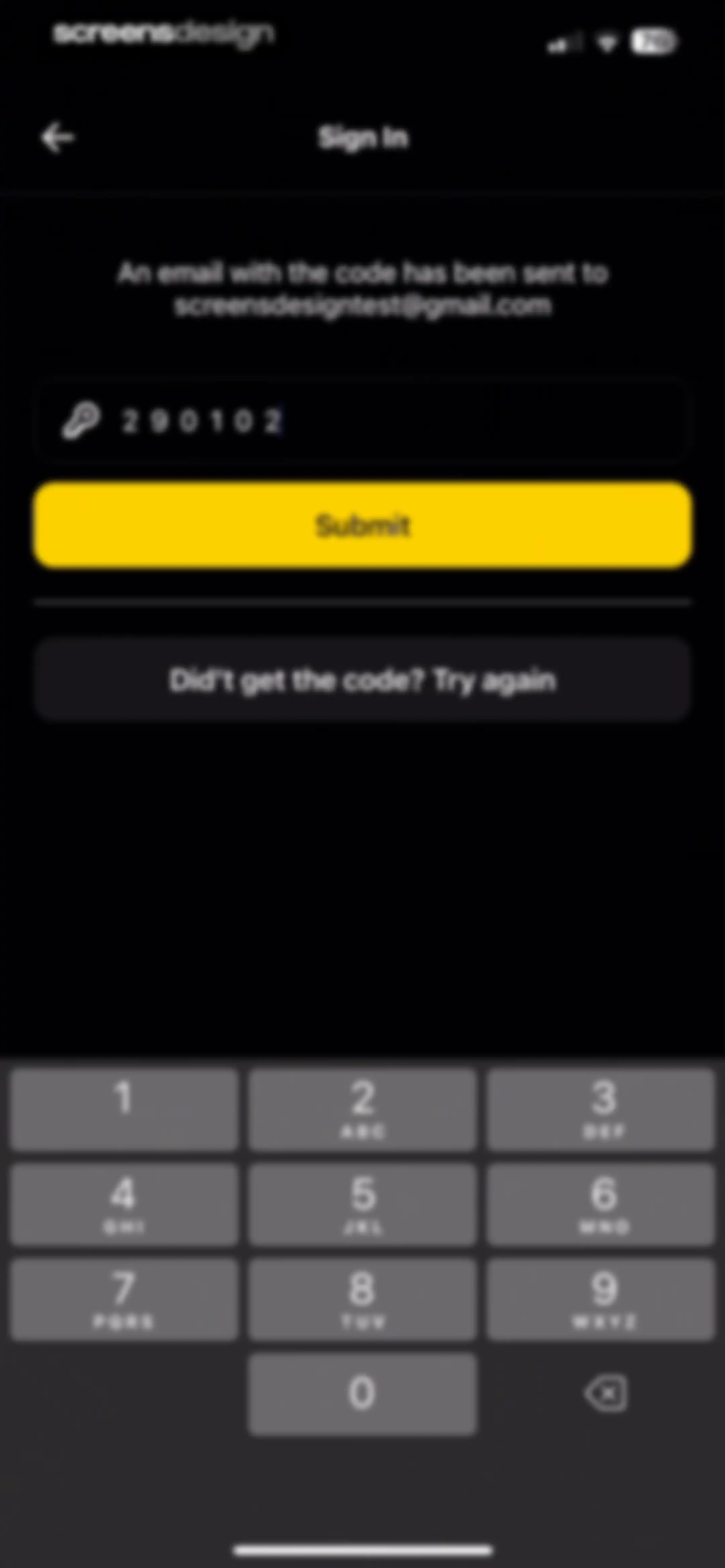This screenshot has height=1568, width=725.
Task: Hit the 7 key on the keypad
Action: [124, 1300]
